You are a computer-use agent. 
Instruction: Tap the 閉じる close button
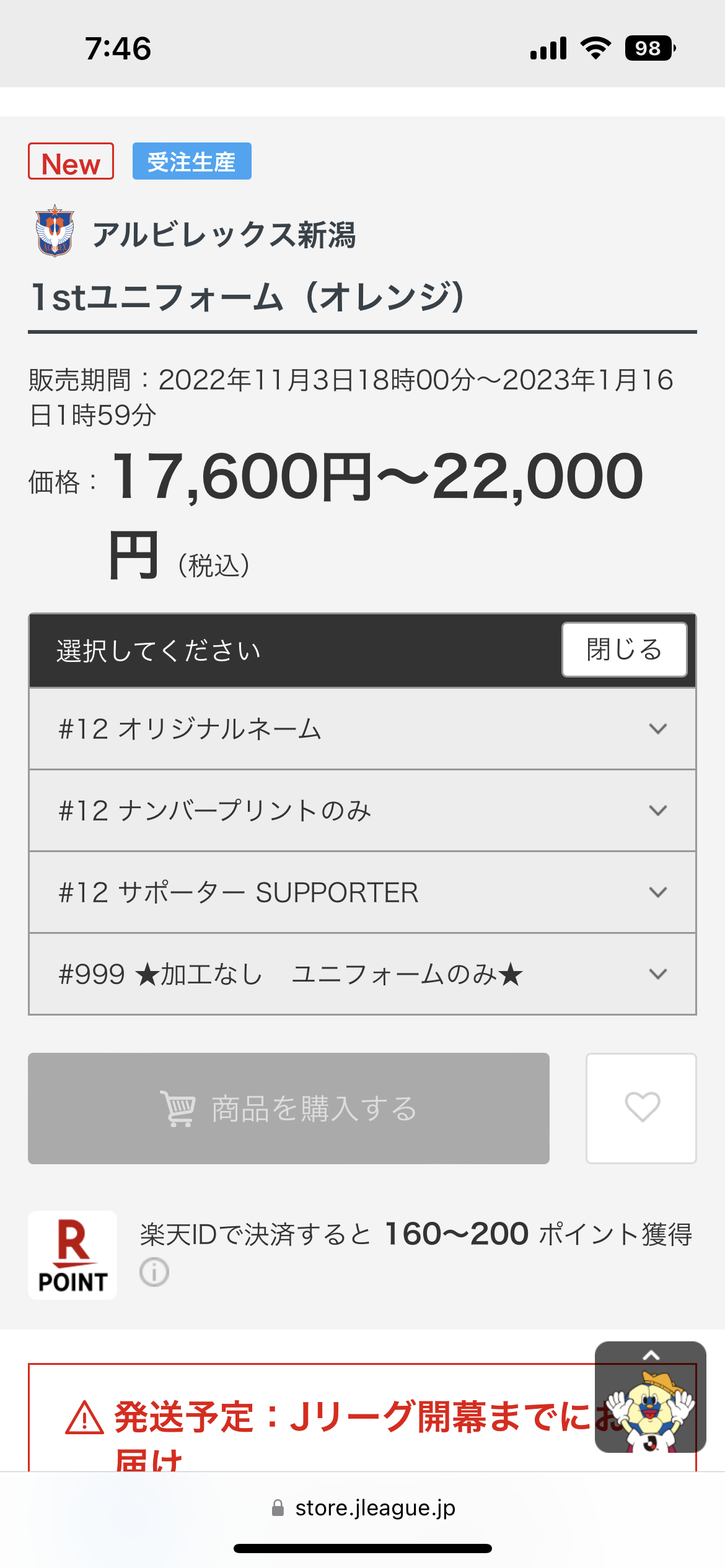tap(624, 650)
